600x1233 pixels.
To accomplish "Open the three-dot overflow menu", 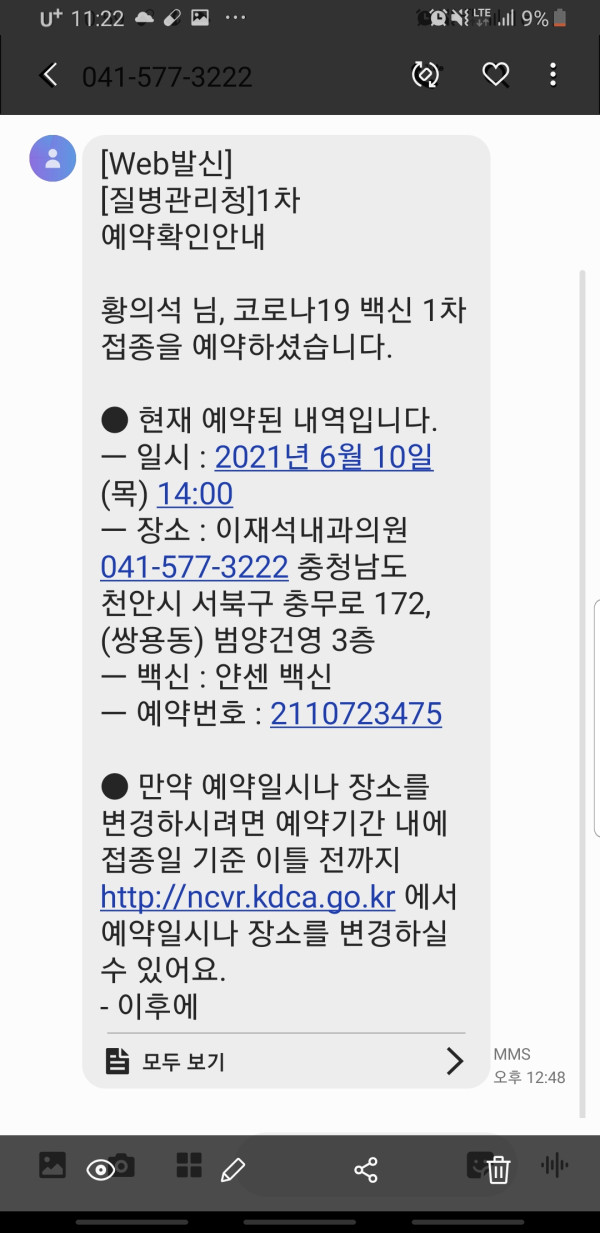I will coord(553,75).
